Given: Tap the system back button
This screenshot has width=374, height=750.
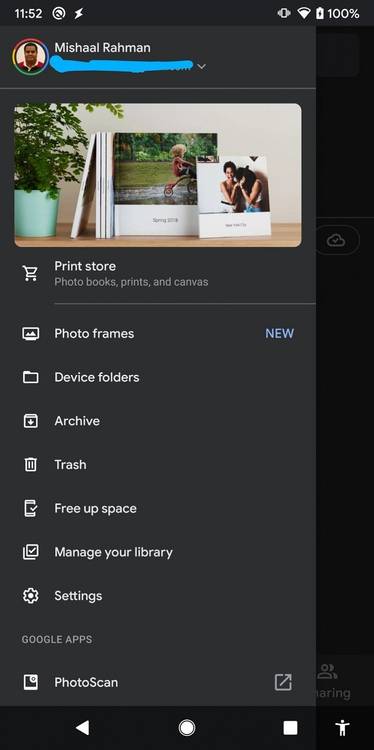Looking at the screenshot, I should (83, 728).
